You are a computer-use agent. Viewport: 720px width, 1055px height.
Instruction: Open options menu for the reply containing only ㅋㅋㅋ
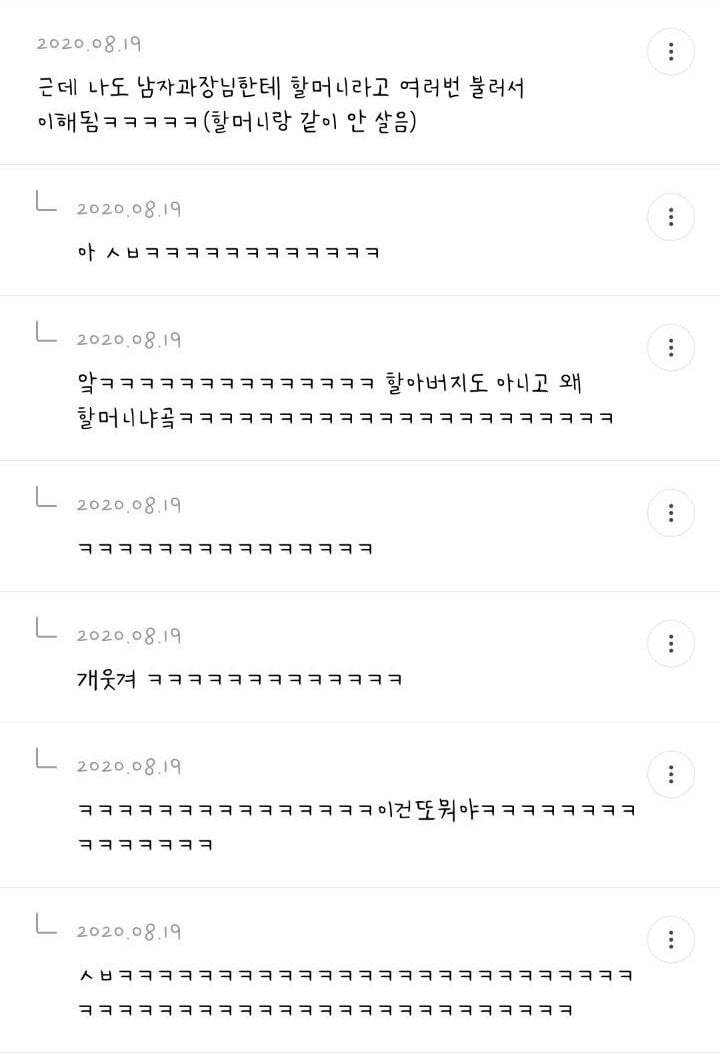(671, 513)
